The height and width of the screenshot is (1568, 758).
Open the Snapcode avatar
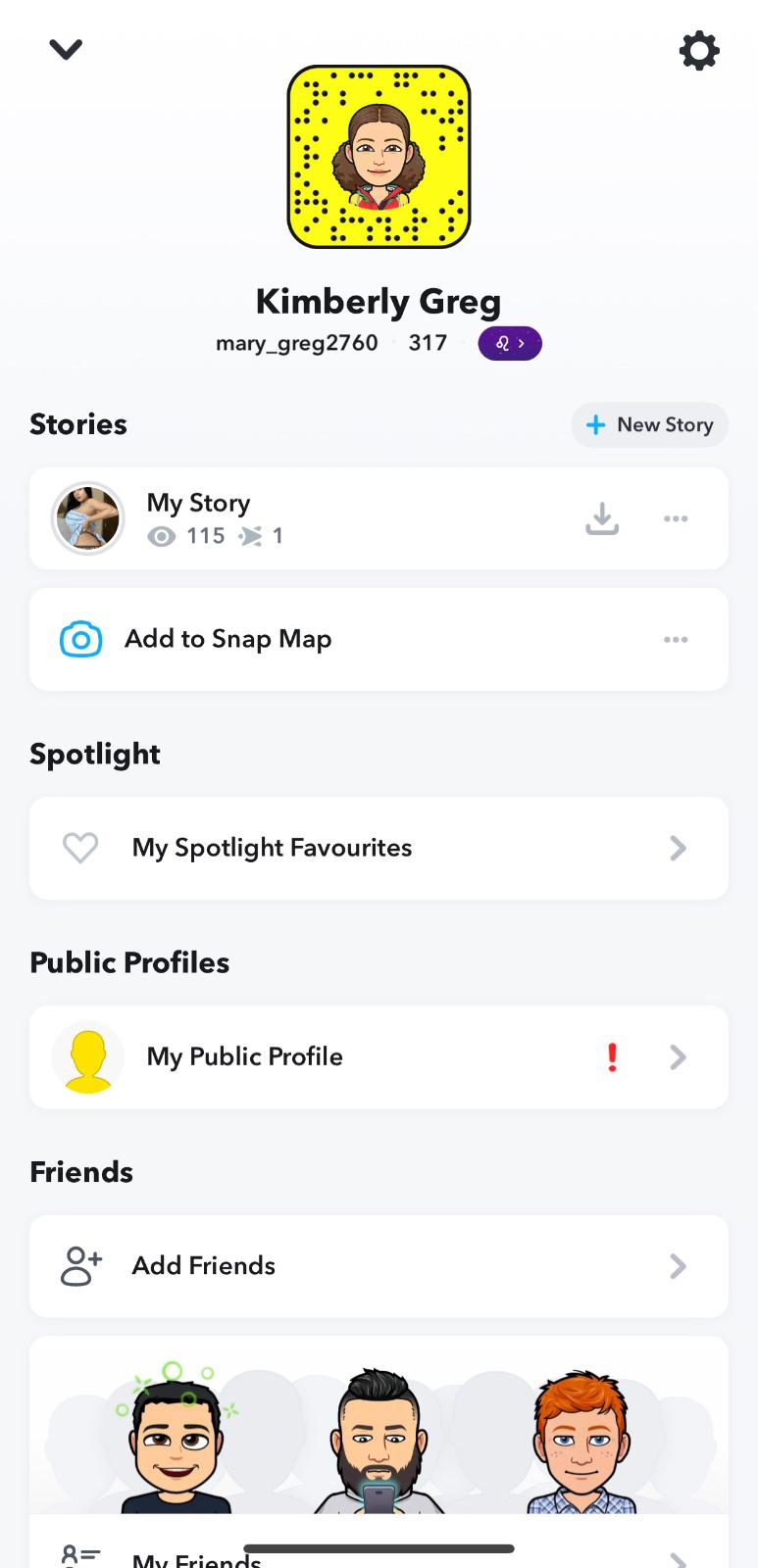tap(379, 157)
